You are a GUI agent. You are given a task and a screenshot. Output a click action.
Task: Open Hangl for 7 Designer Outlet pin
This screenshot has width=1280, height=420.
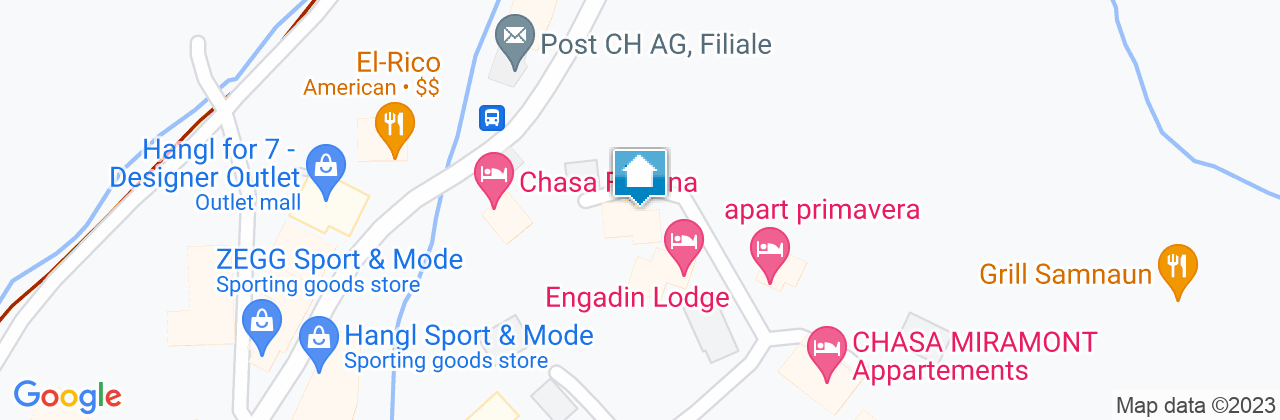[x=325, y=164]
